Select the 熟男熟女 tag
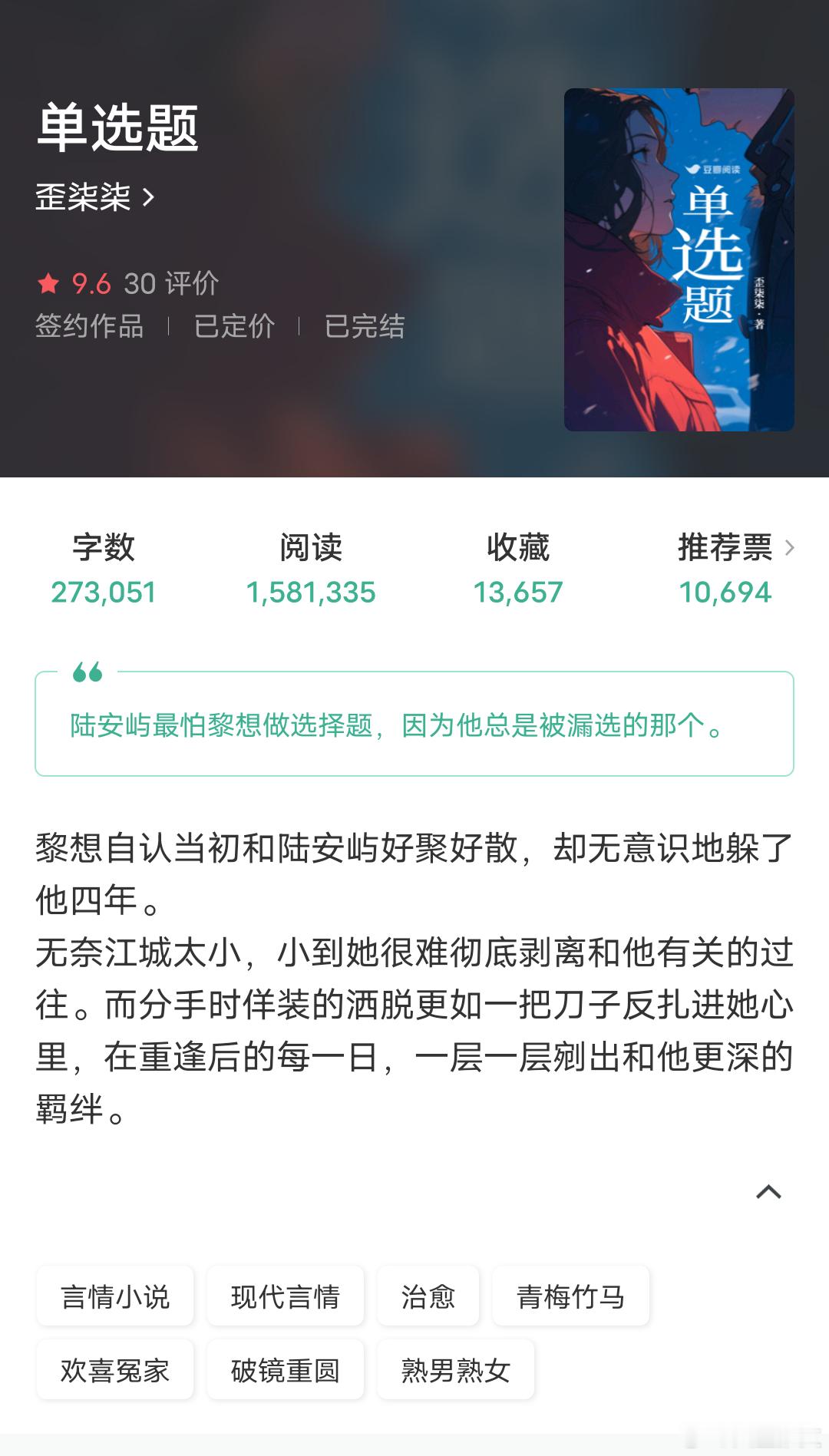 click(x=455, y=1369)
